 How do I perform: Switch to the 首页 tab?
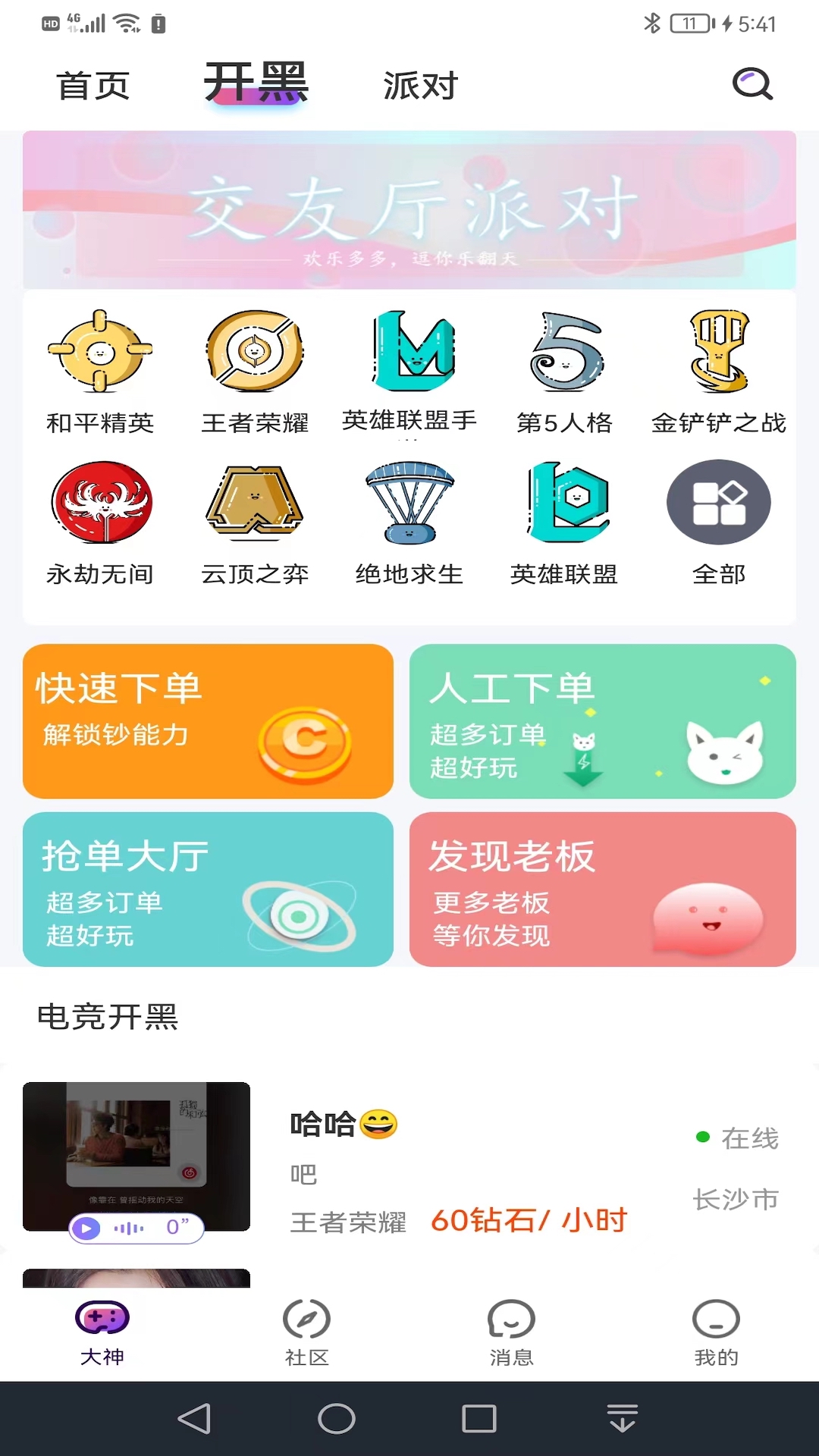pyautogui.click(x=93, y=86)
